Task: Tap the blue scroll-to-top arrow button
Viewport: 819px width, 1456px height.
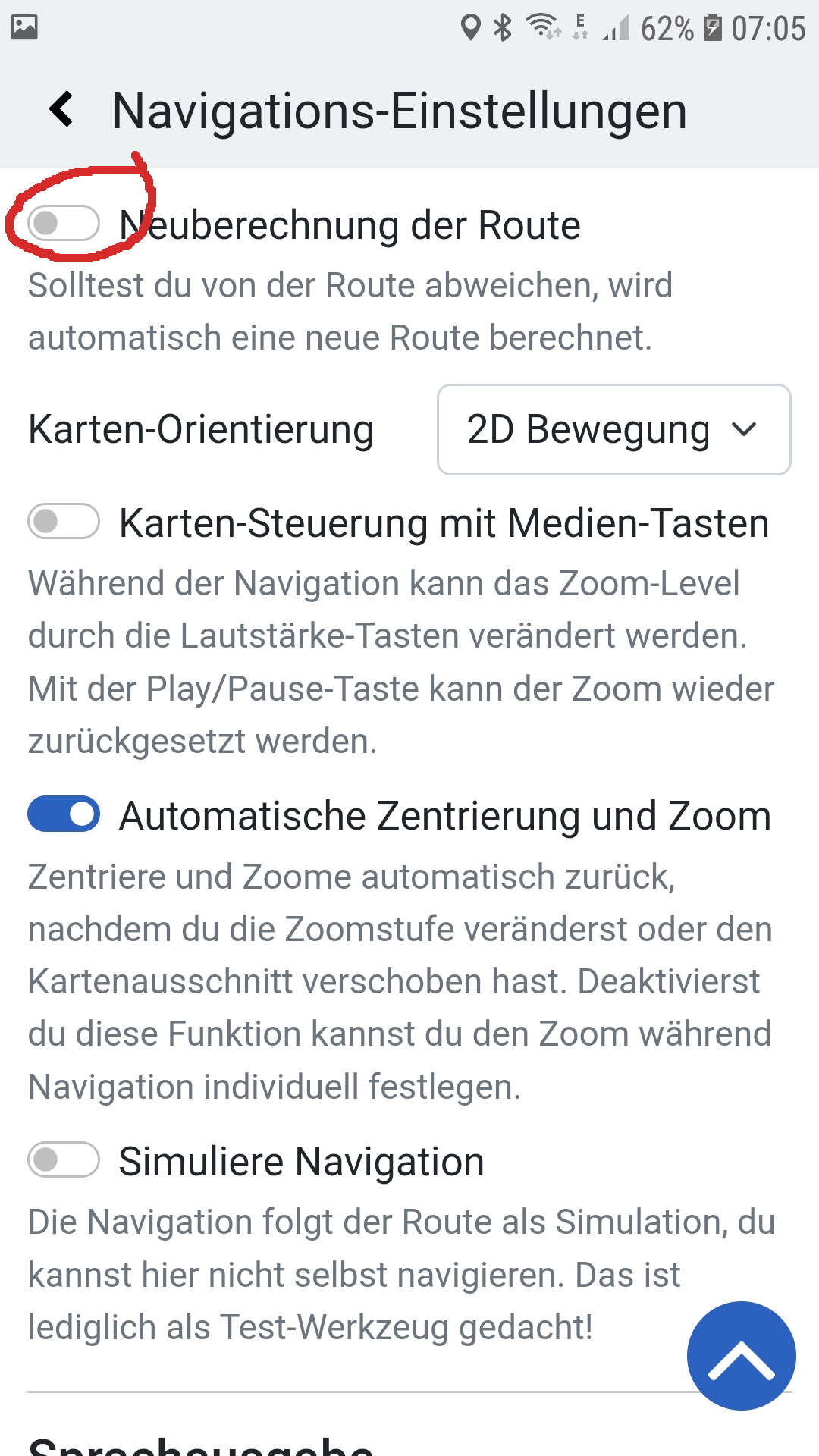Action: pos(741,1355)
